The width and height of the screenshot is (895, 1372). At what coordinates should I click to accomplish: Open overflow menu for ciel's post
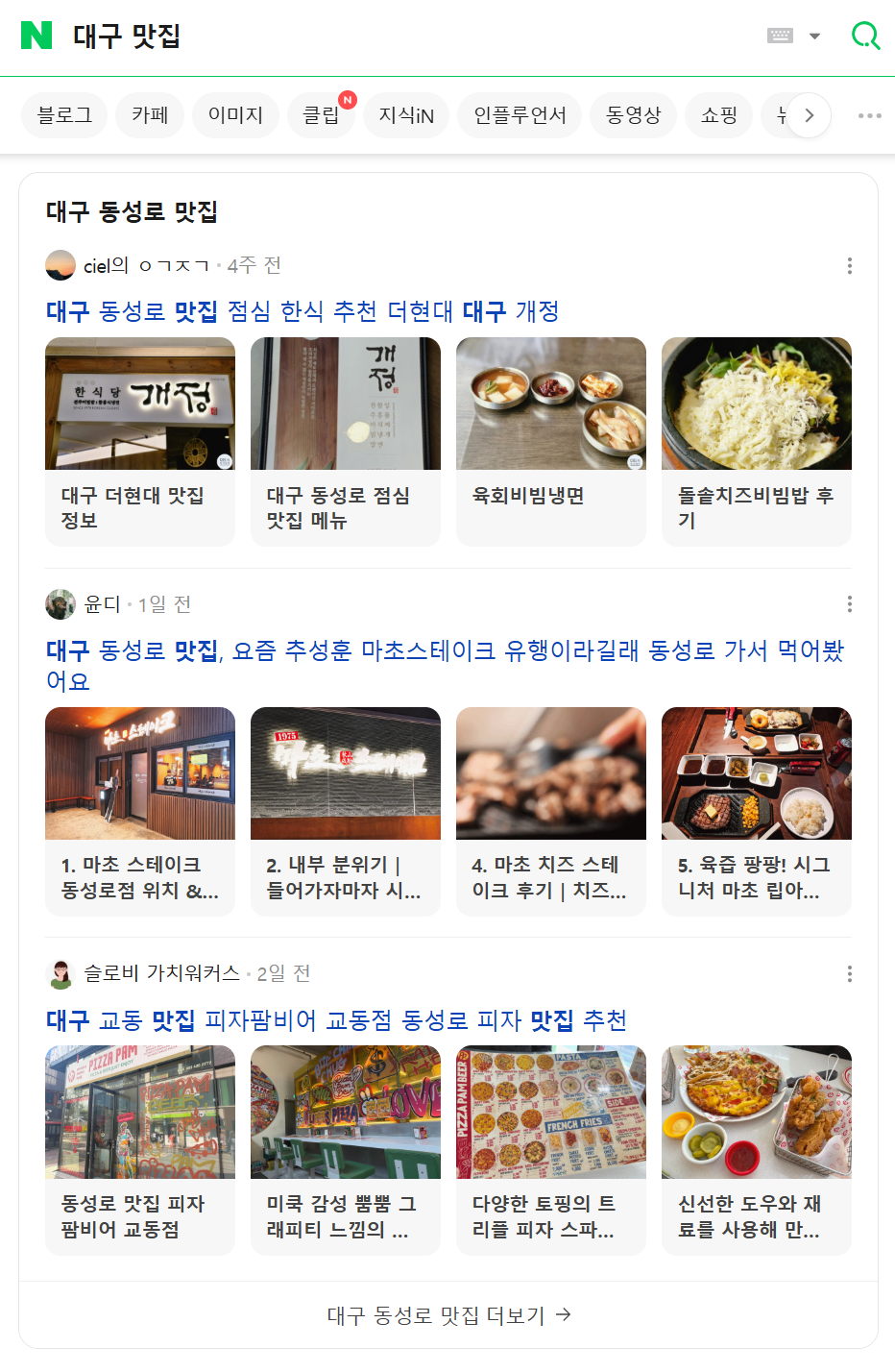850,266
